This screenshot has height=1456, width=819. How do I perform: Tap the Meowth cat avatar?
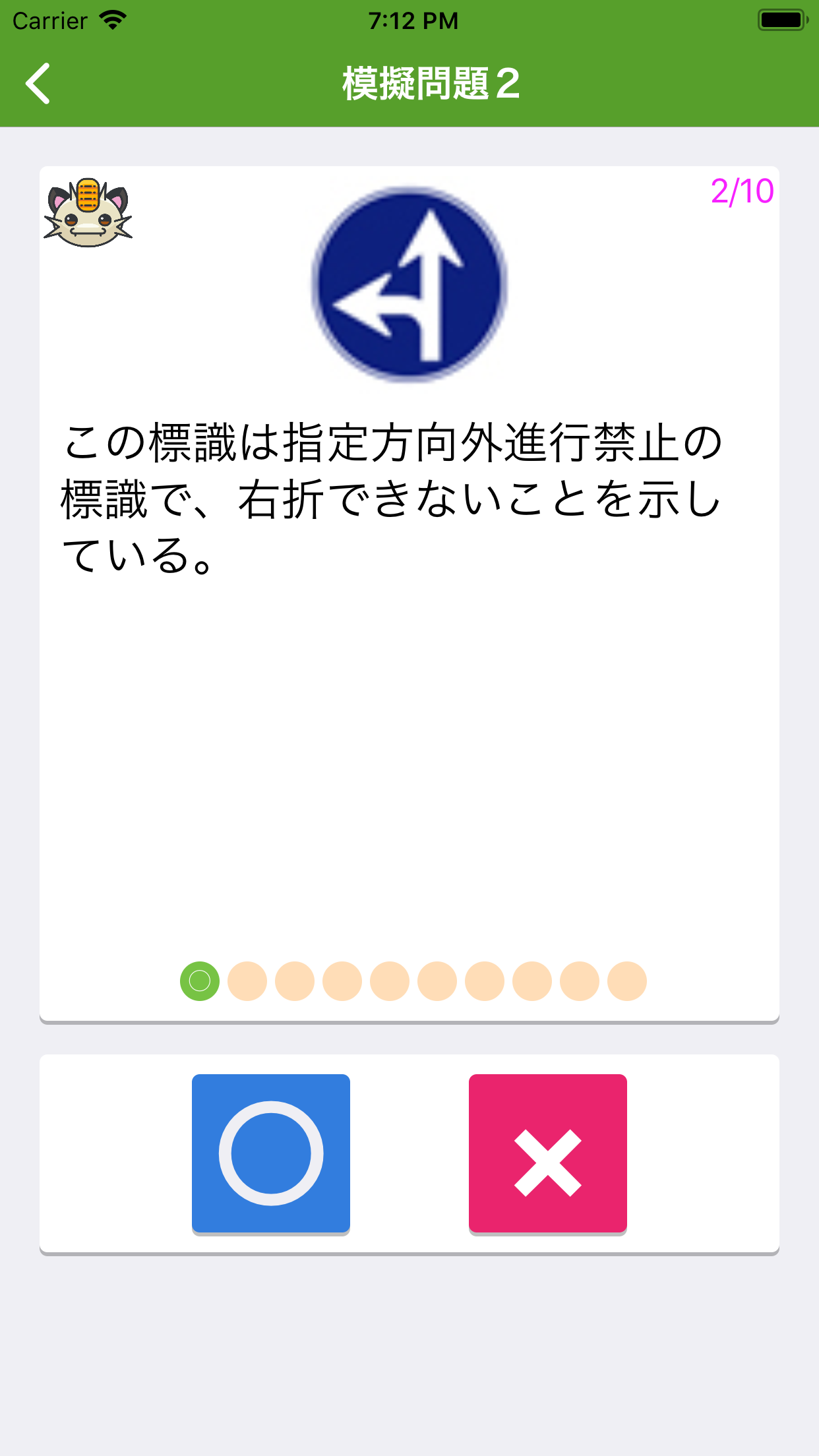point(88,215)
